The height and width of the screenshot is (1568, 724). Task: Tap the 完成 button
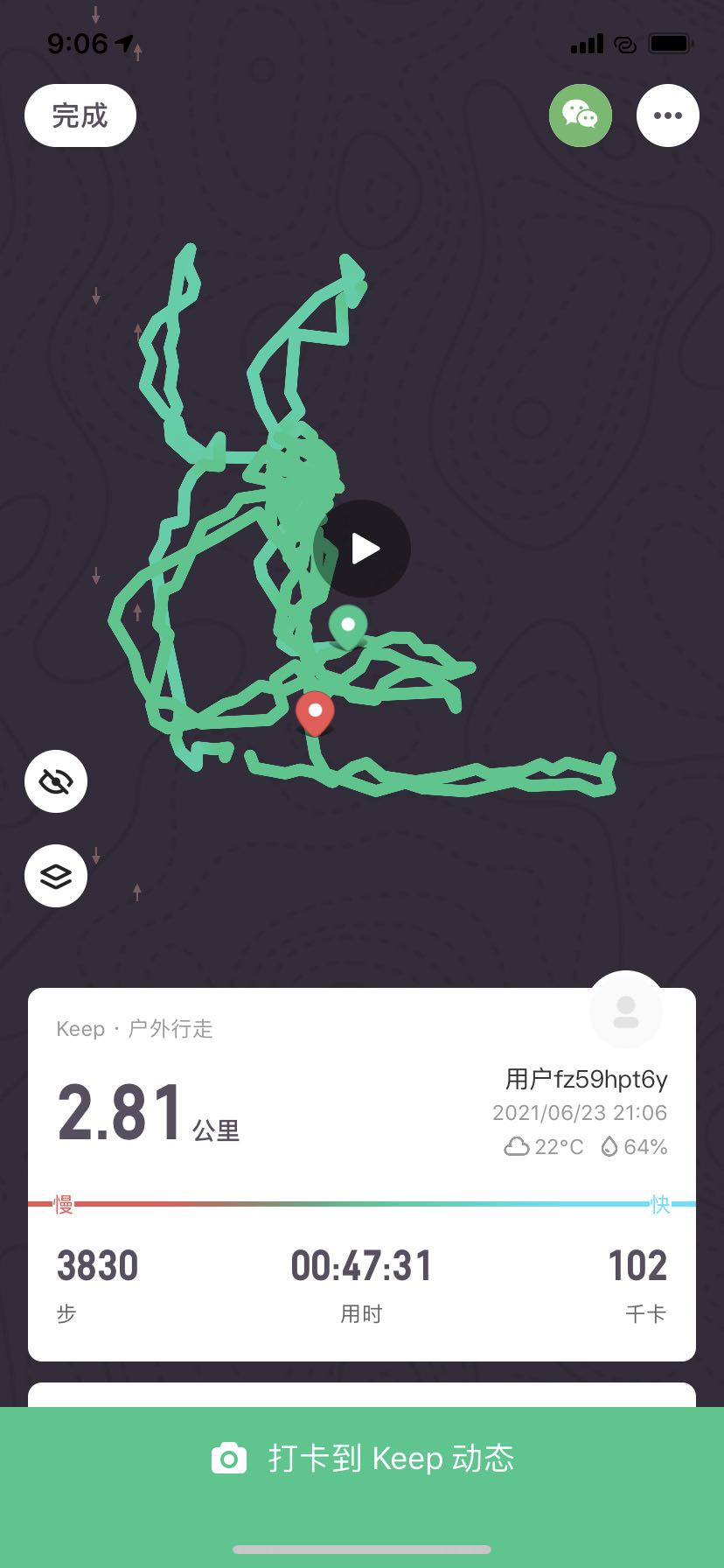(x=80, y=115)
